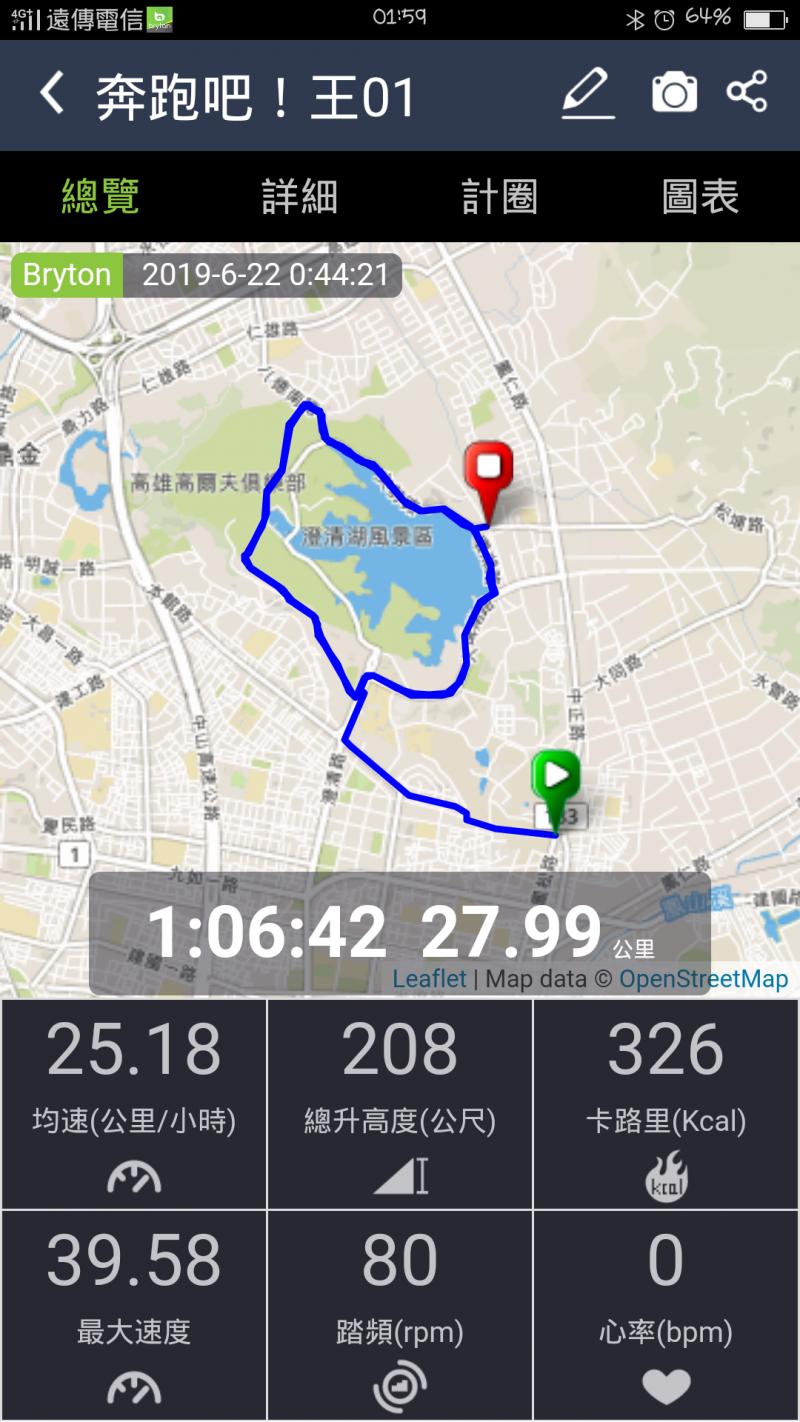Open the Leaflet attribution link
This screenshot has height=1422, width=800.
tap(429, 979)
